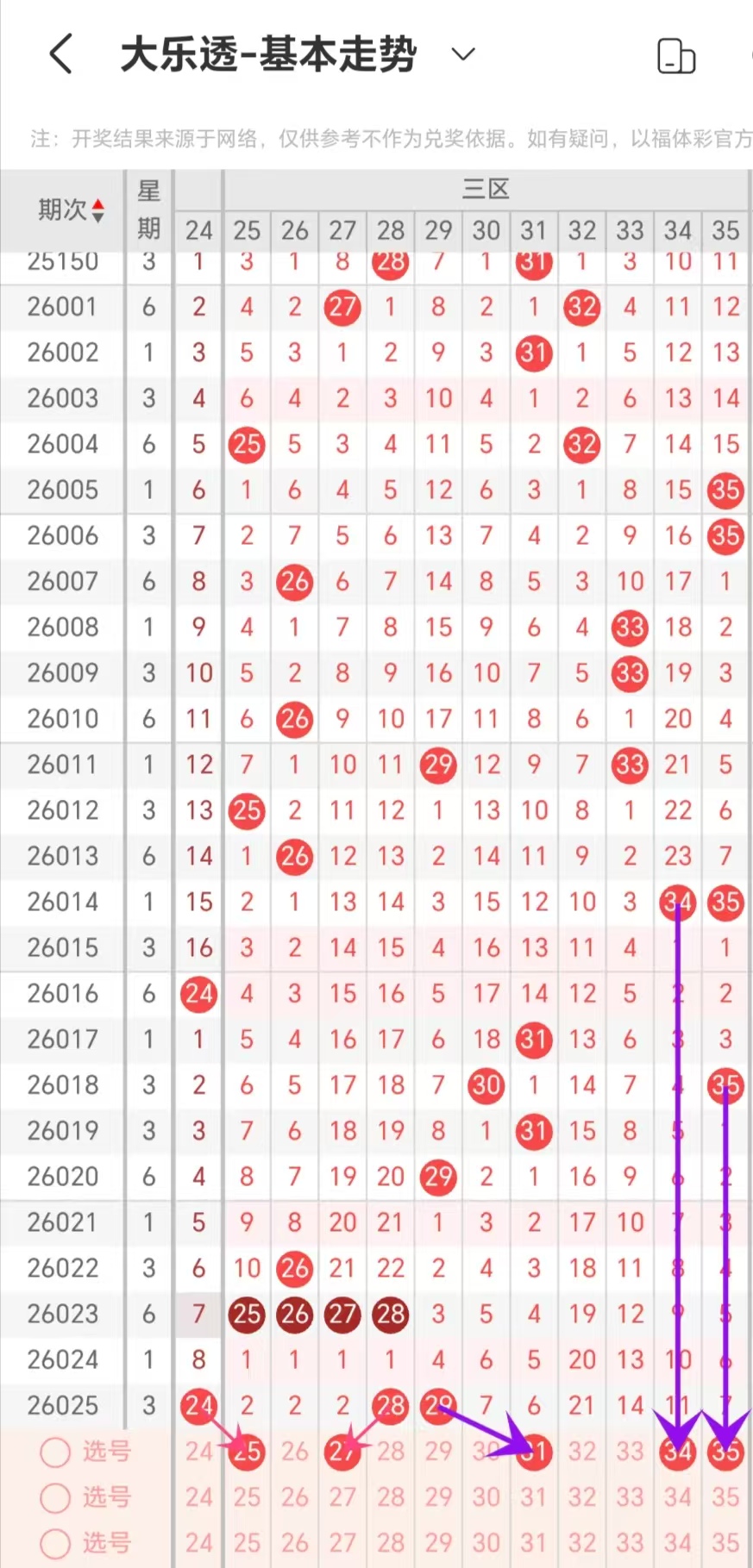Image resolution: width=753 pixels, height=1568 pixels.
Task: Deselect highlighted 35 in the 选号 row
Action: coord(725,1452)
